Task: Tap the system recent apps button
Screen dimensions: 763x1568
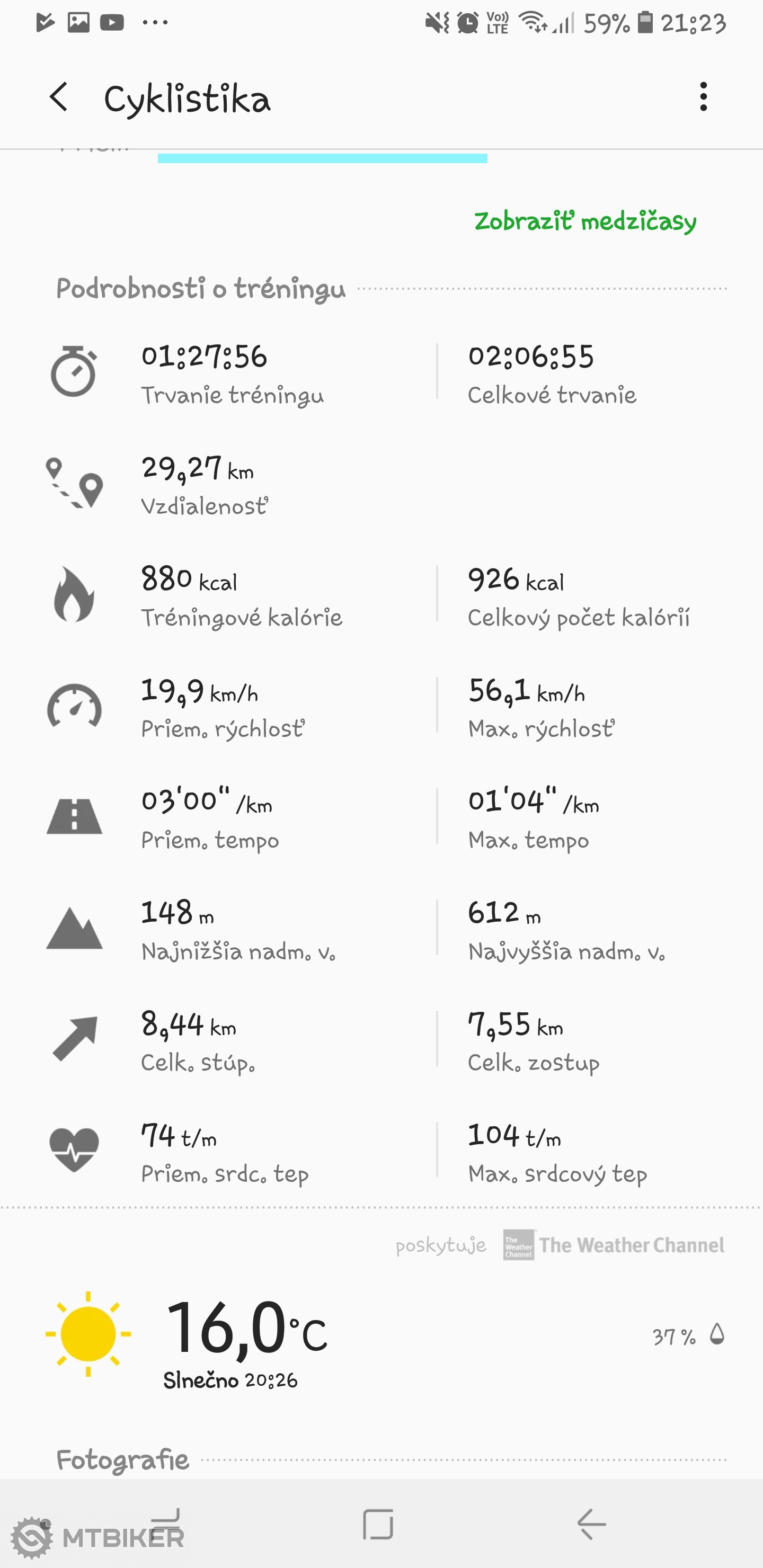Action: point(166,1523)
